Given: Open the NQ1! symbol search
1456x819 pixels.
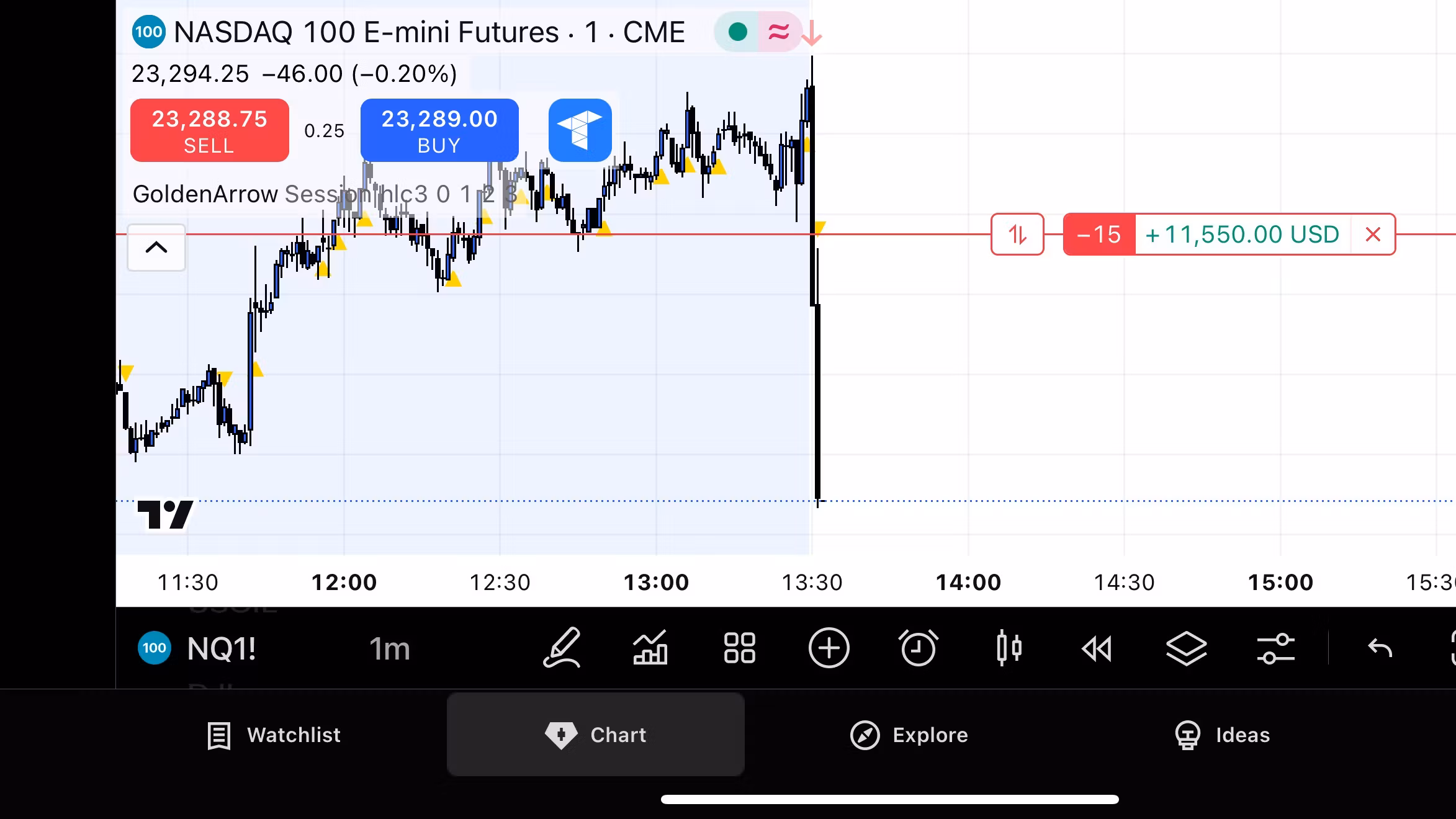Looking at the screenshot, I should [221, 649].
